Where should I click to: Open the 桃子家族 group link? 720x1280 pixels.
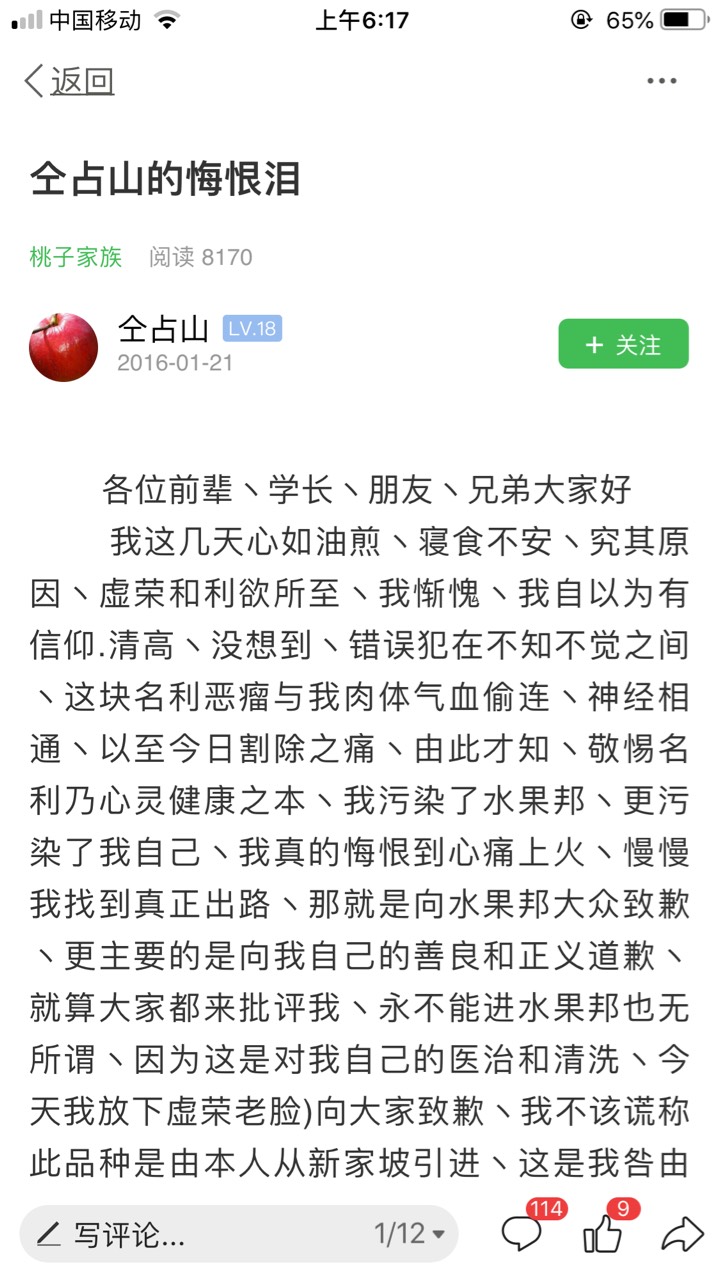tap(76, 257)
